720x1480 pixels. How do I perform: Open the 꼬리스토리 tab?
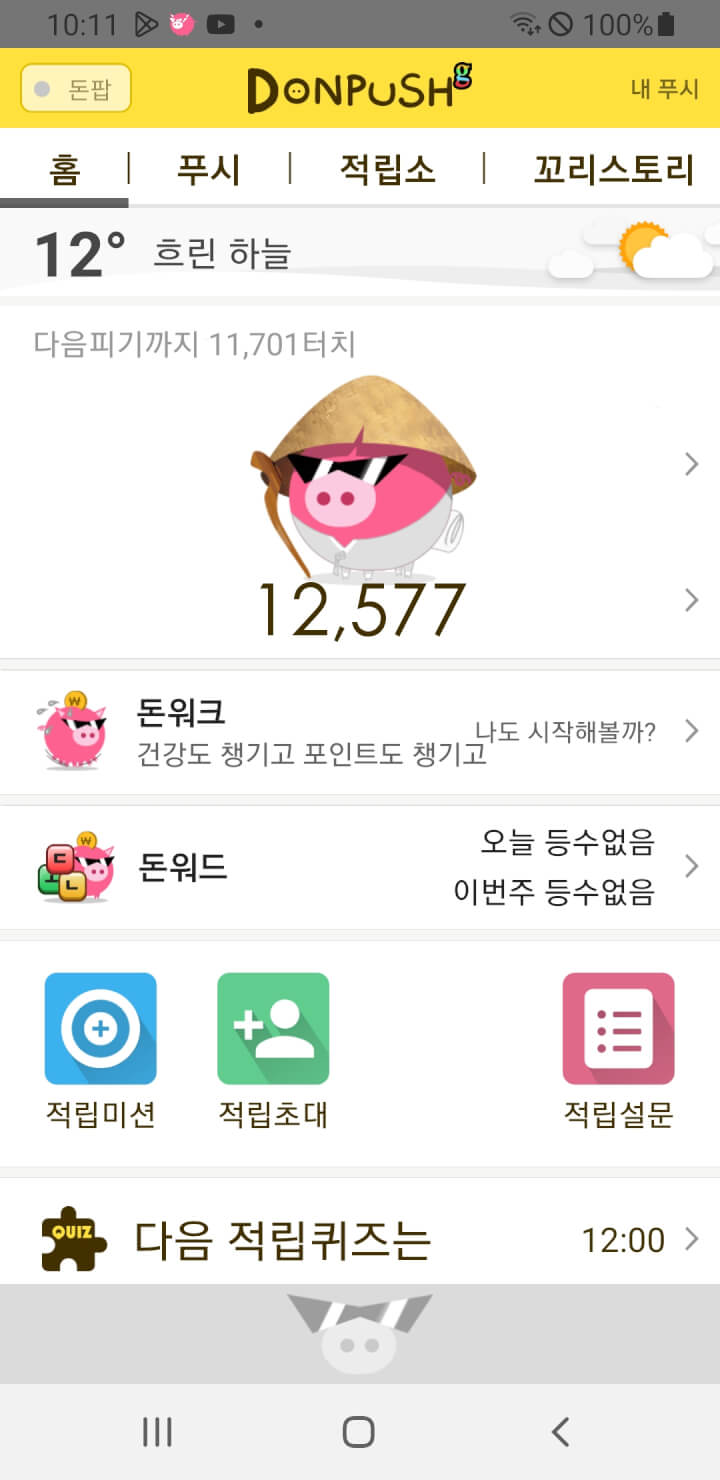[613, 169]
